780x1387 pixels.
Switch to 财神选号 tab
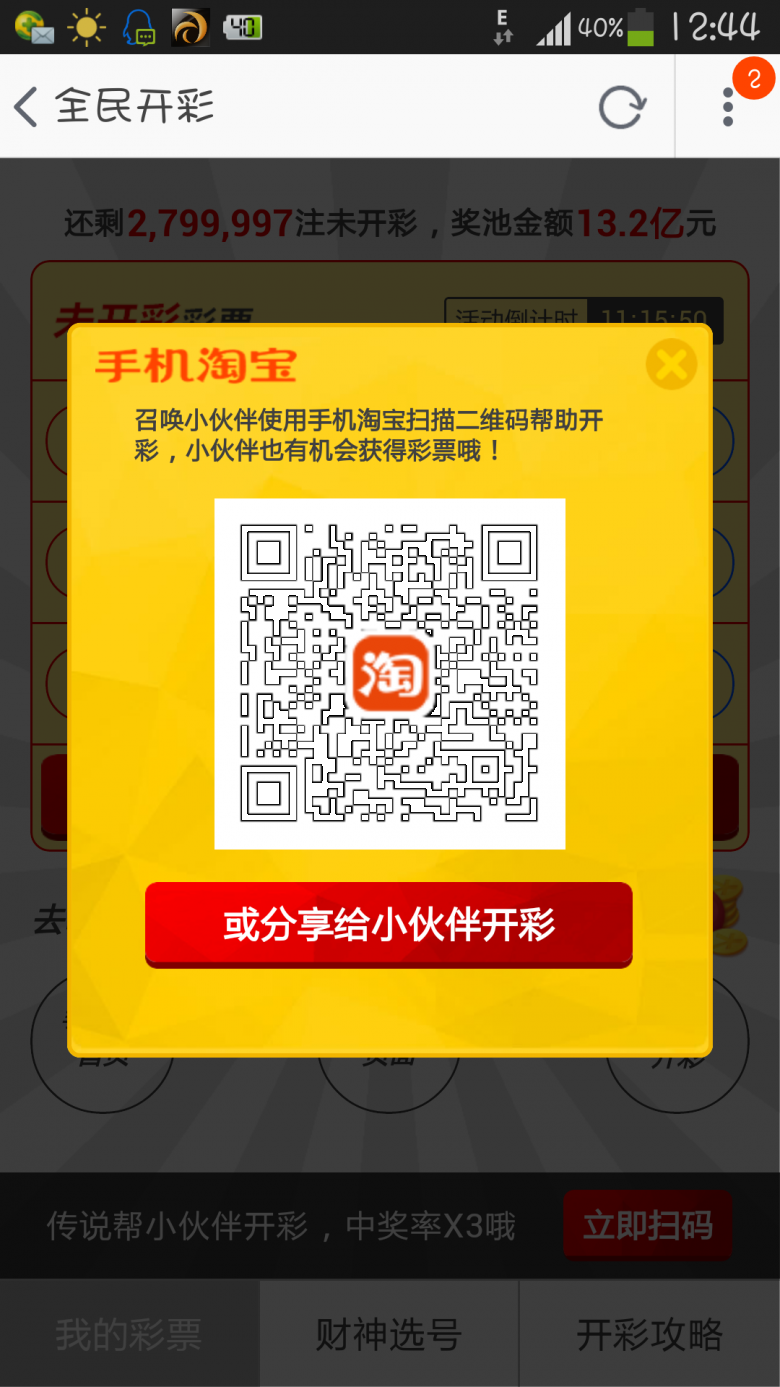point(389,1334)
